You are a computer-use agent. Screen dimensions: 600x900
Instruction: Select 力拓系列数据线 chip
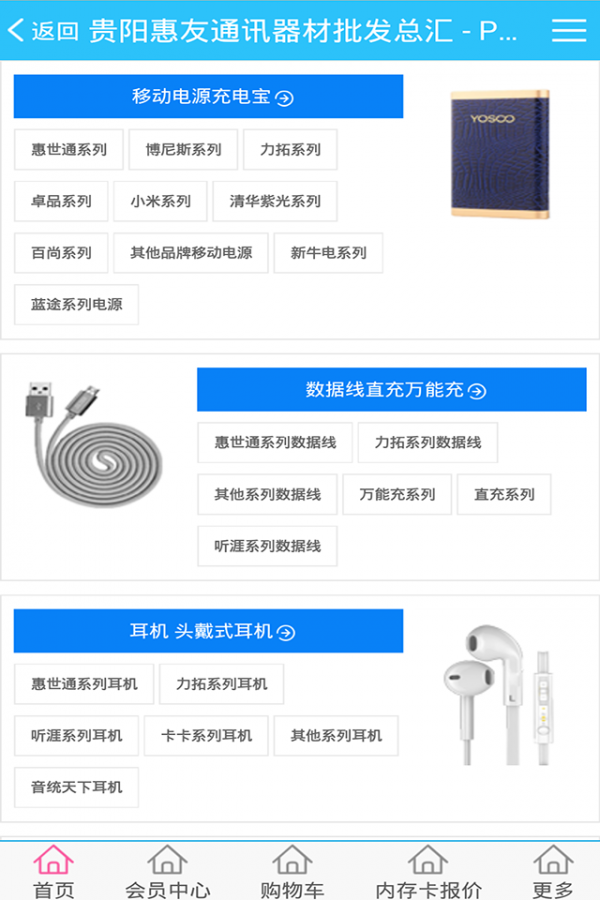[428, 442]
